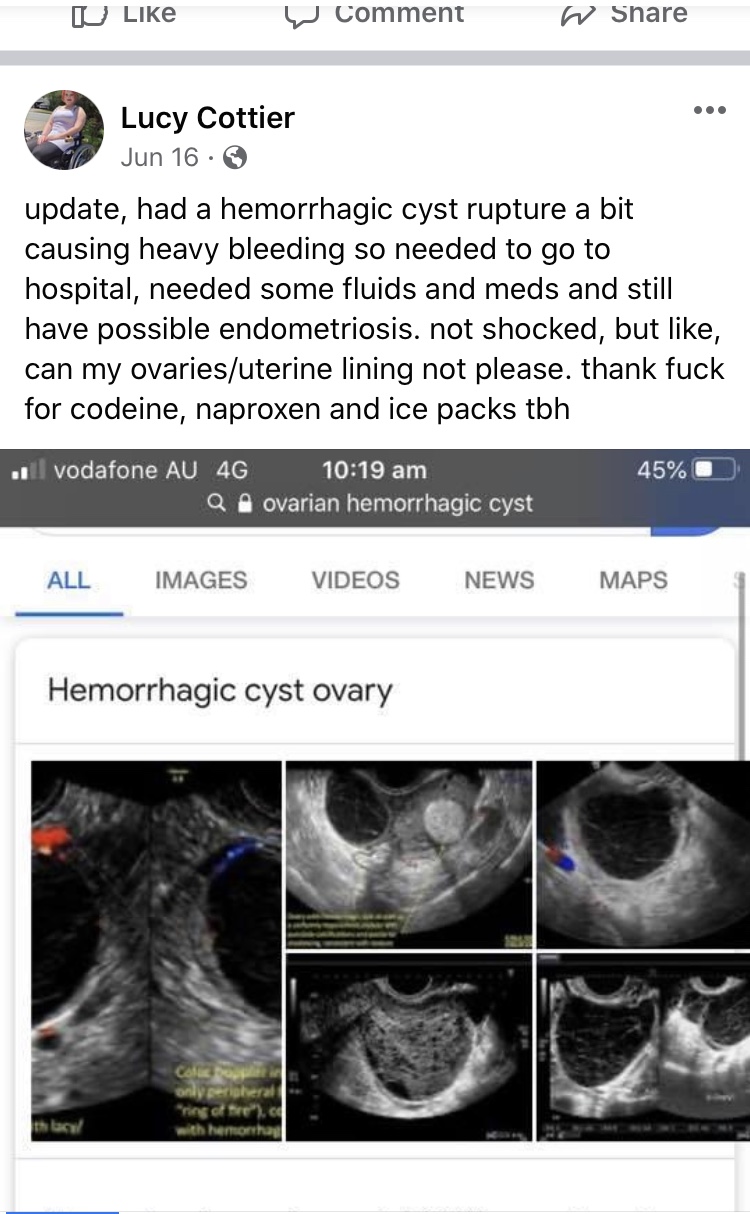Open the Lucy Cottier profile name link
The width and height of the screenshot is (750, 1214).
pos(207,118)
